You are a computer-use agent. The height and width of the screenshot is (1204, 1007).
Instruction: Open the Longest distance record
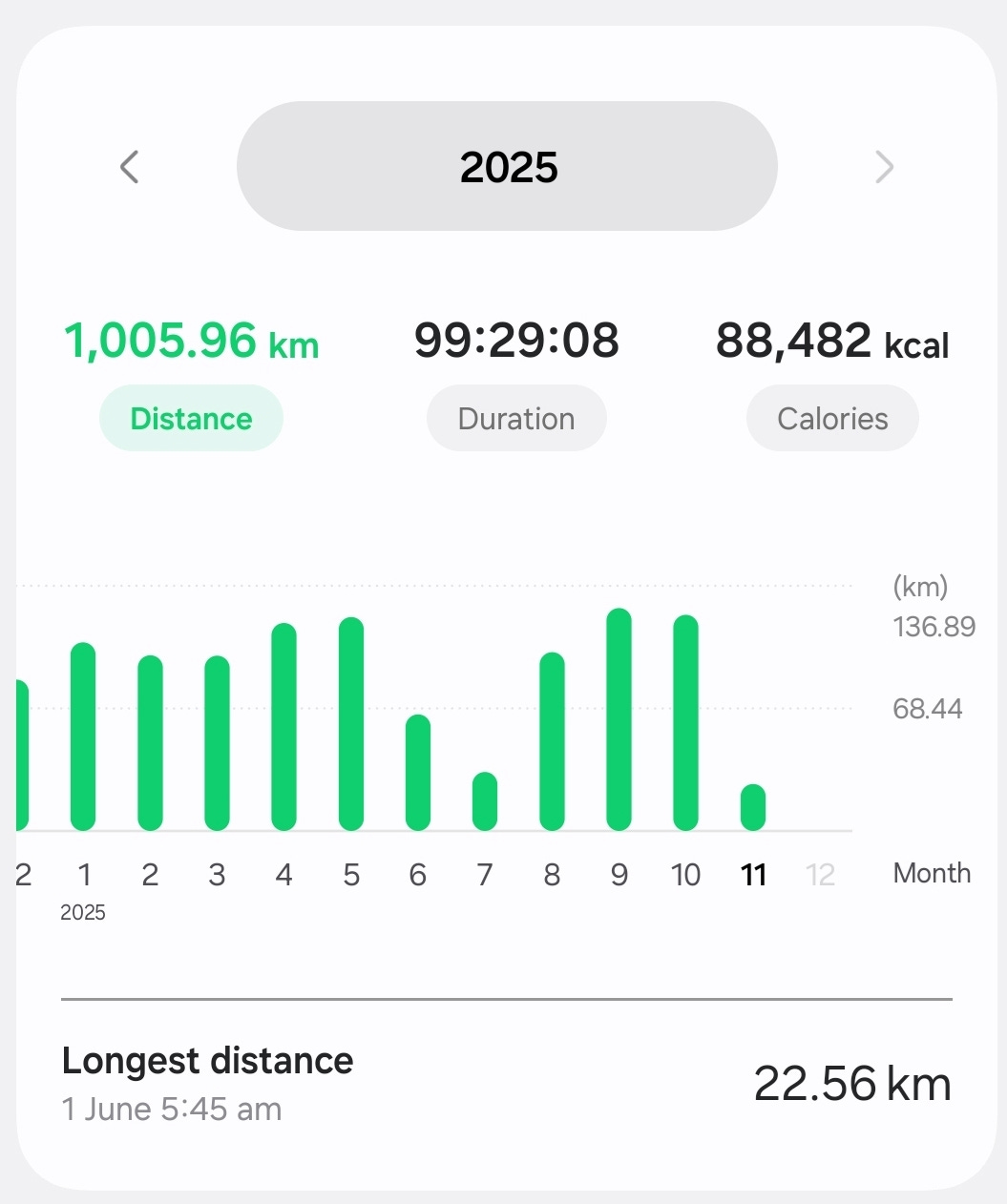(506, 1084)
